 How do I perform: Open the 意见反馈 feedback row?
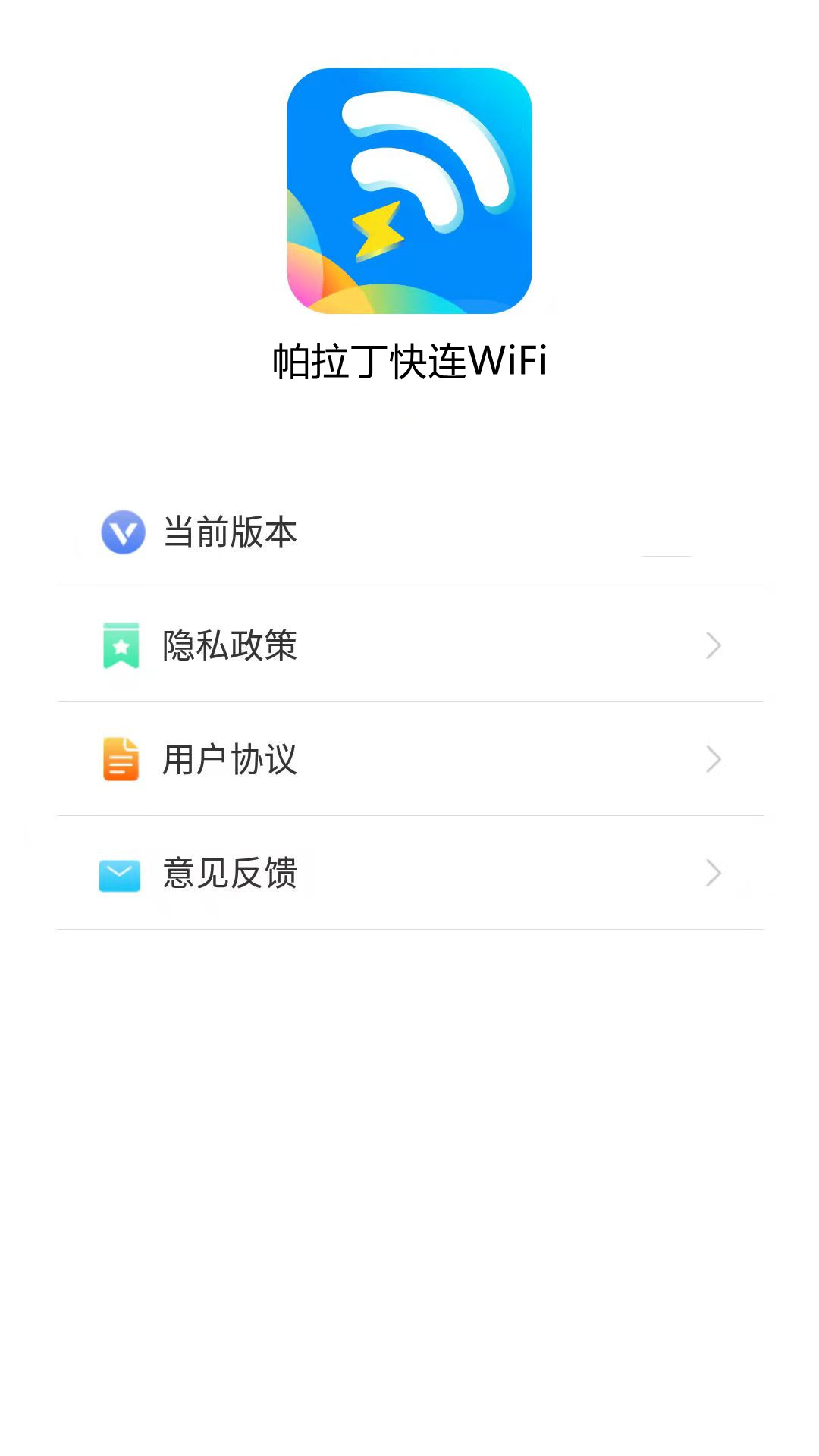tap(409, 873)
